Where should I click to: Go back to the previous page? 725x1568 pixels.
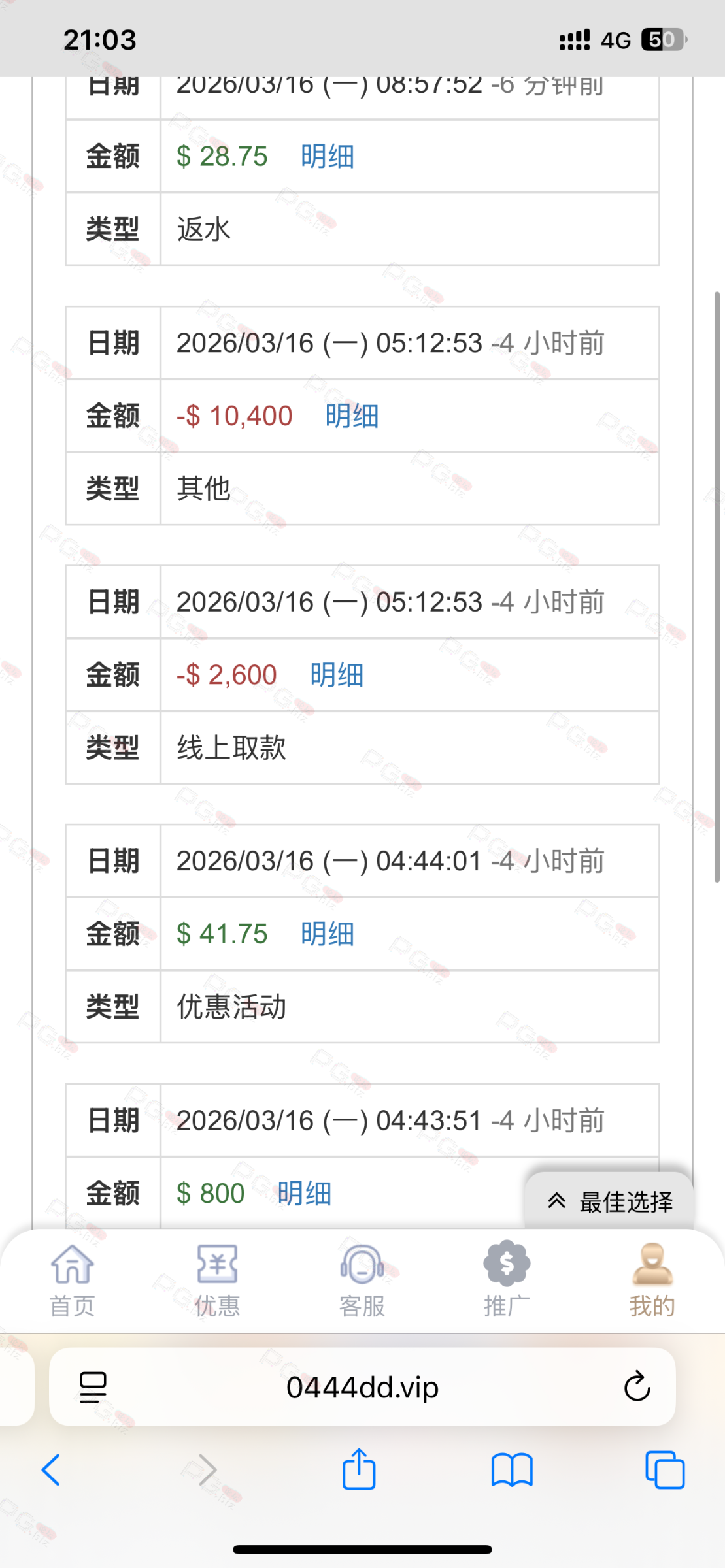point(51,1470)
